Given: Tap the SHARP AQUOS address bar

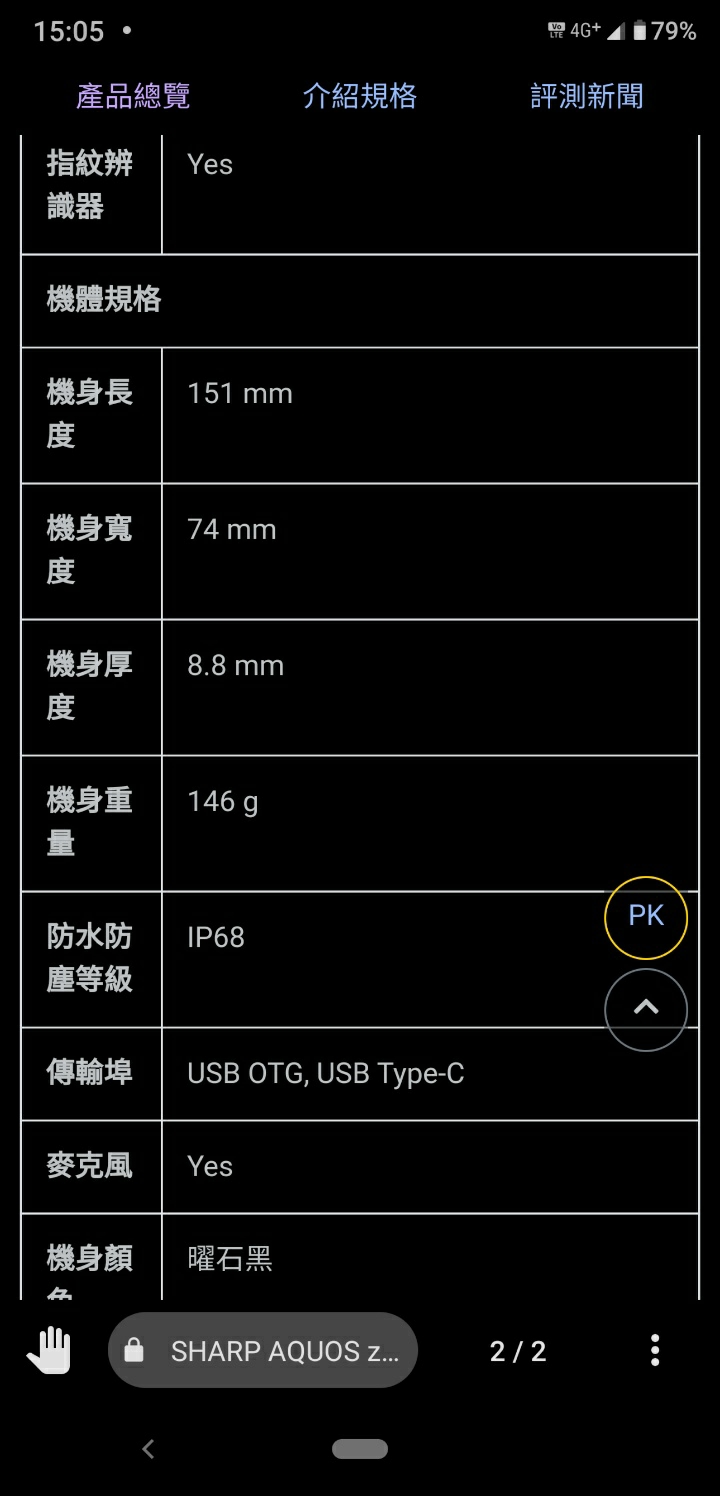Looking at the screenshot, I should [x=263, y=1351].
